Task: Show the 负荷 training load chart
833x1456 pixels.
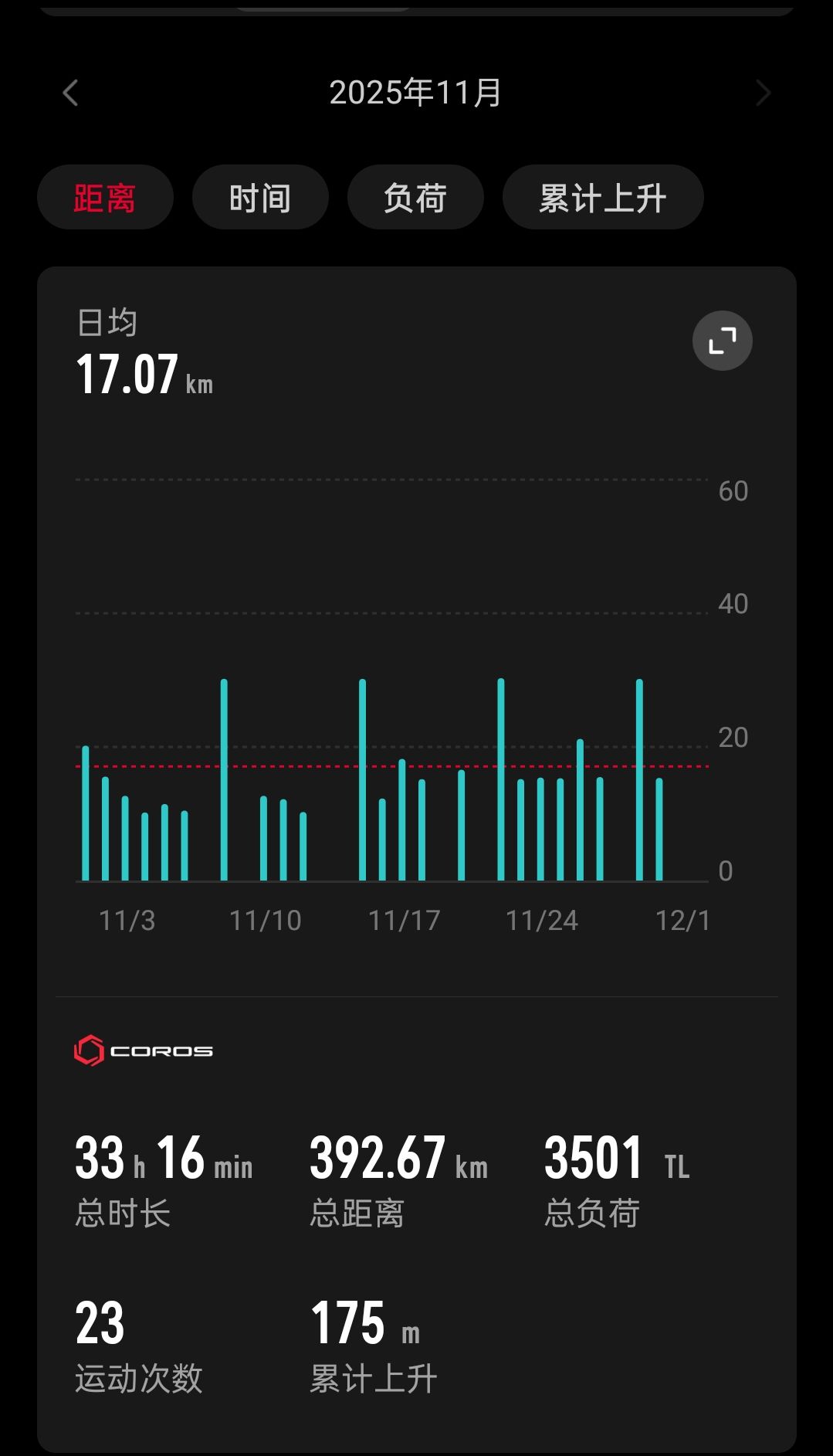Action: point(415,198)
